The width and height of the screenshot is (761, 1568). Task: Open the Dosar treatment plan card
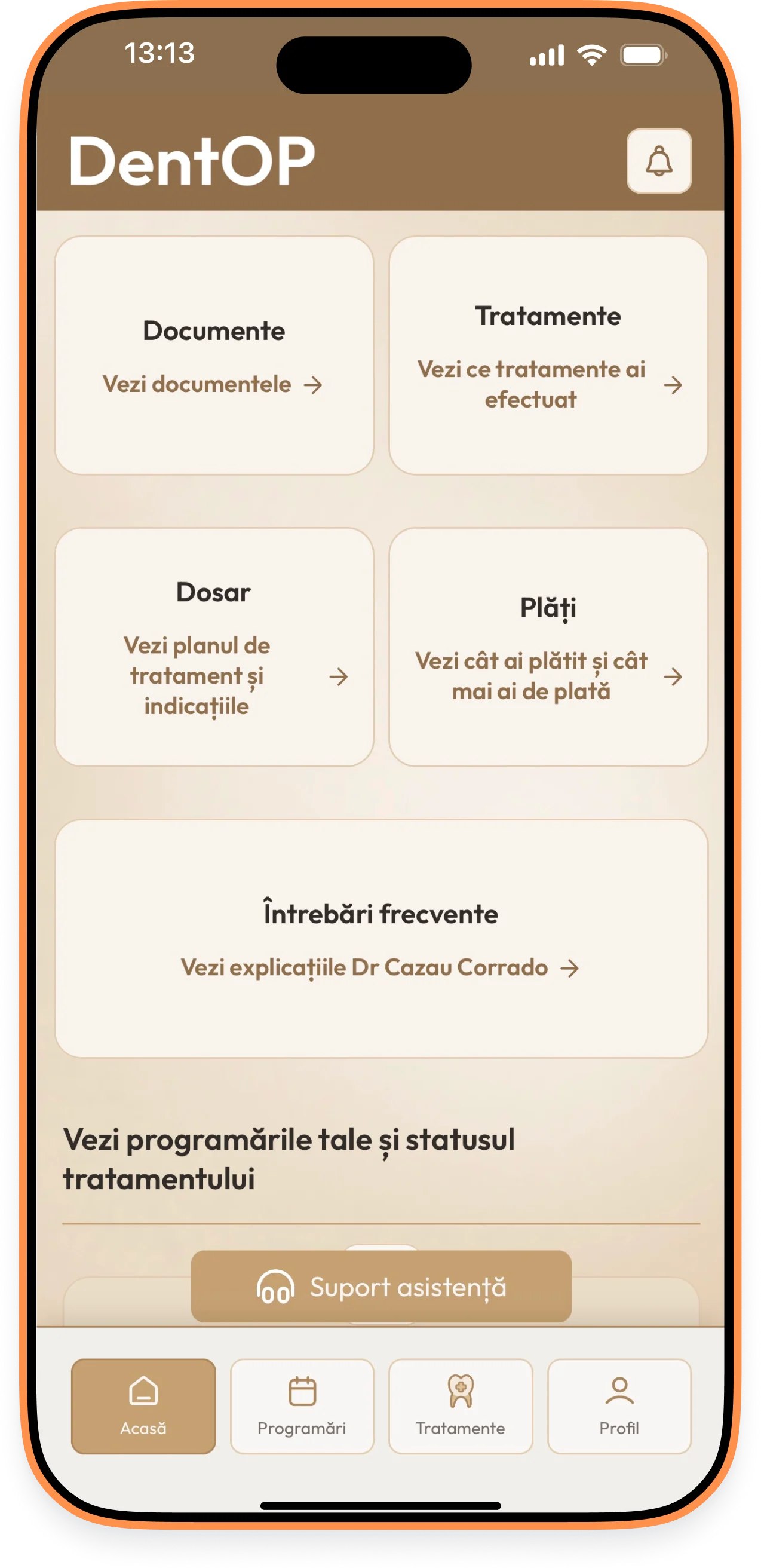click(213, 647)
